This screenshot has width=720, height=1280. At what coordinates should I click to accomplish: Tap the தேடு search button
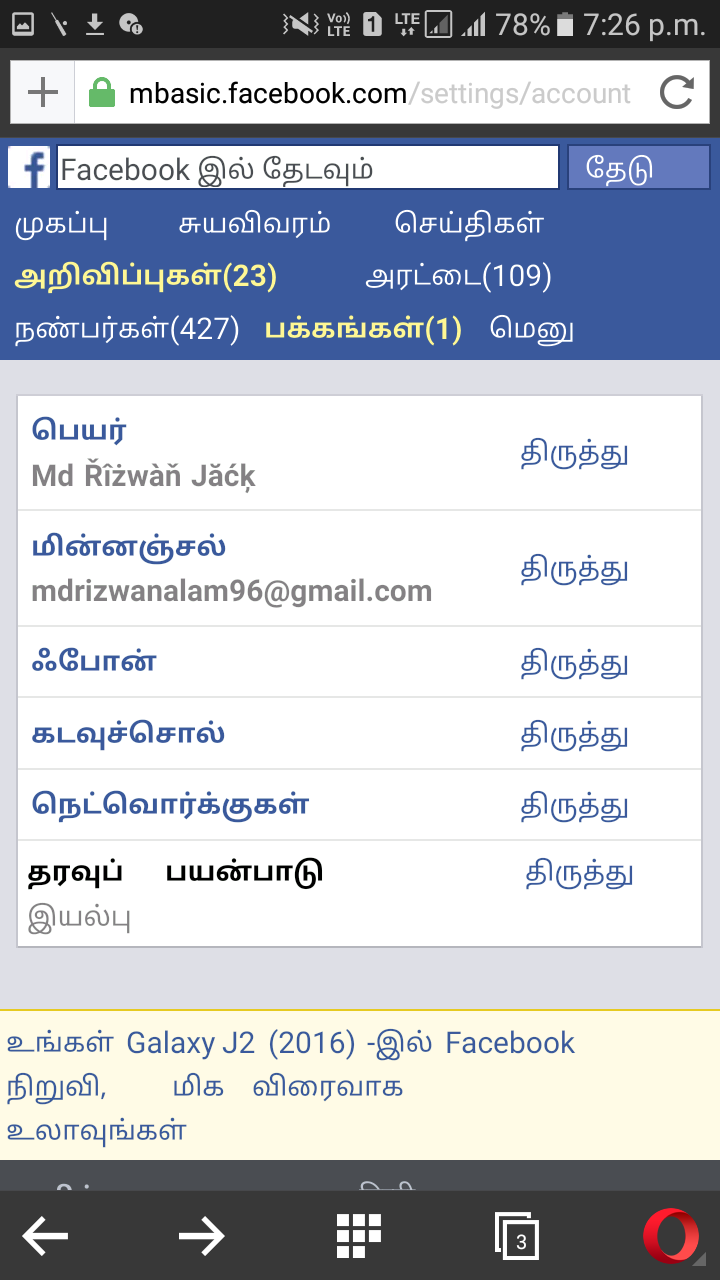[x=638, y=168]
